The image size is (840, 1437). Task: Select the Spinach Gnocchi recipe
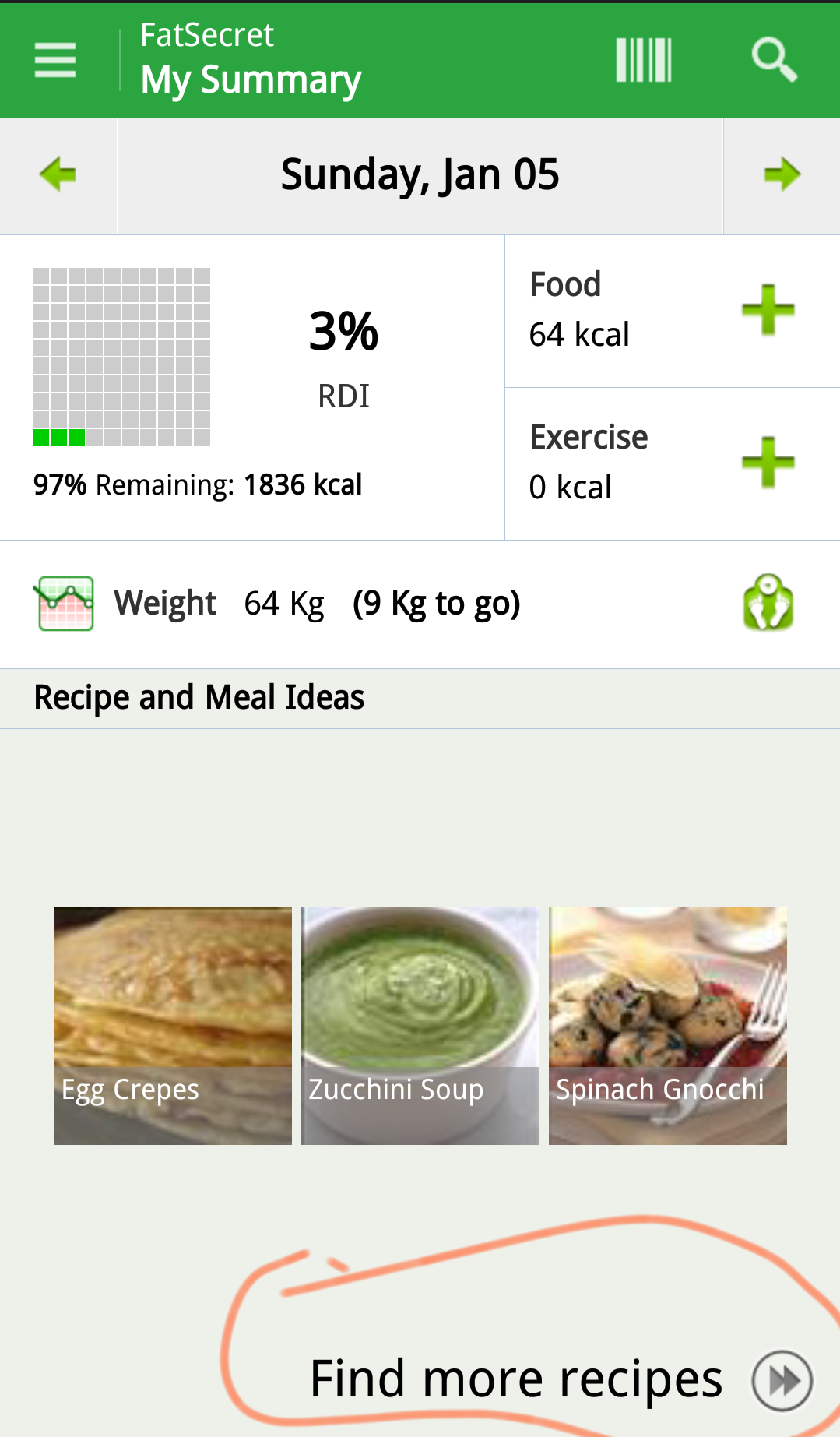tap(668, 1025)
